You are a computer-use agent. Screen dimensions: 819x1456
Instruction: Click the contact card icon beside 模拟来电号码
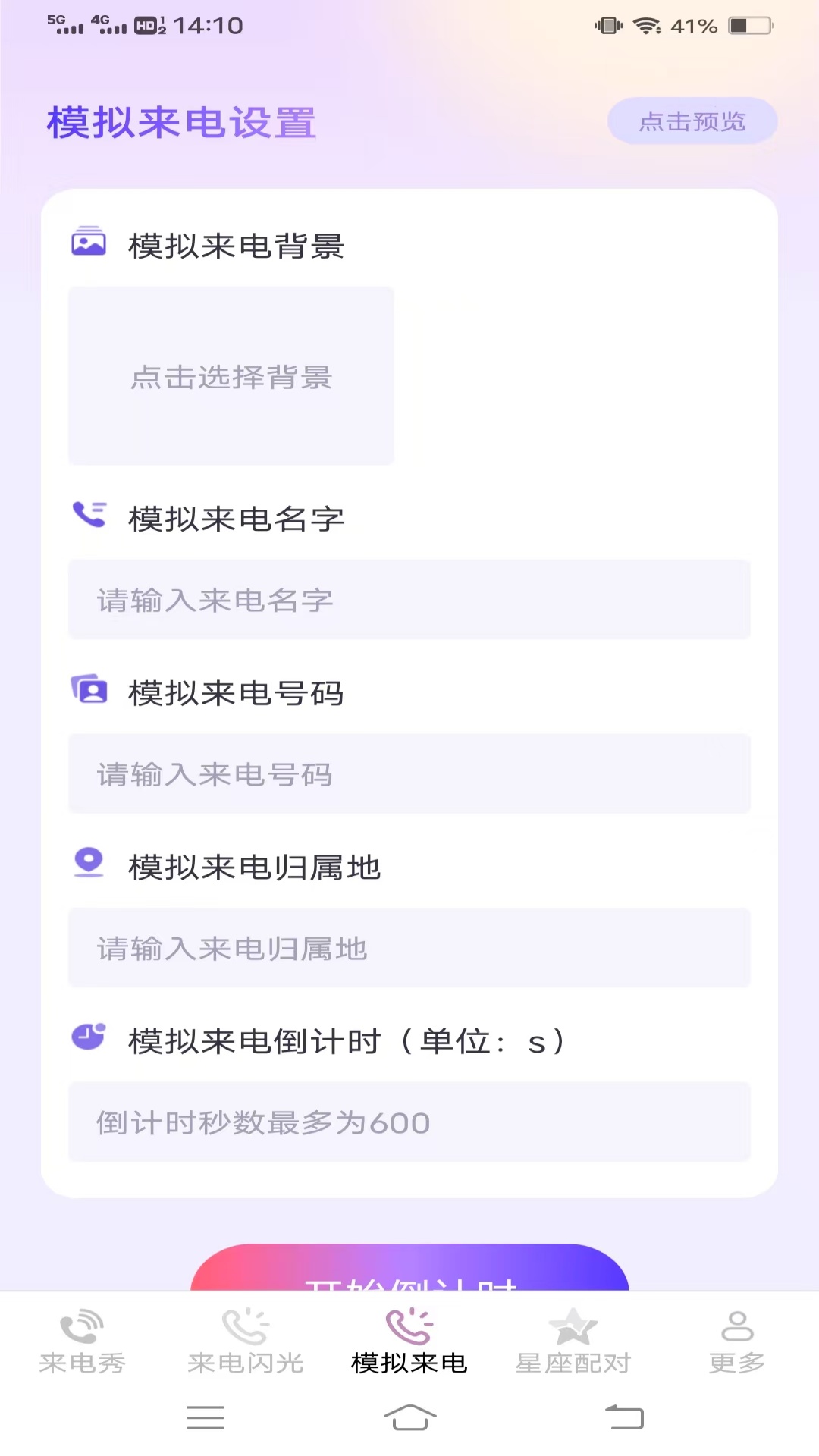(x=89, y=691)
